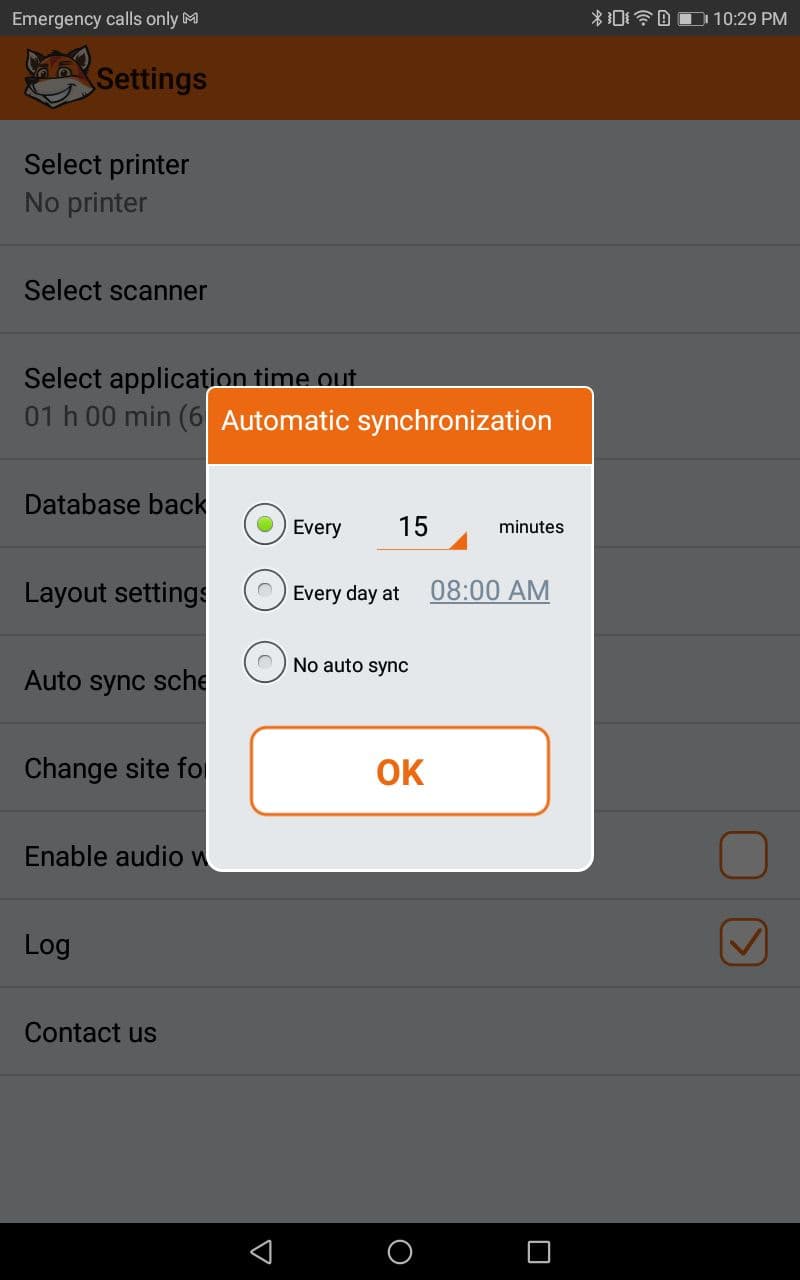
Task: Confirm with the OK button
Action: point(400,771)
